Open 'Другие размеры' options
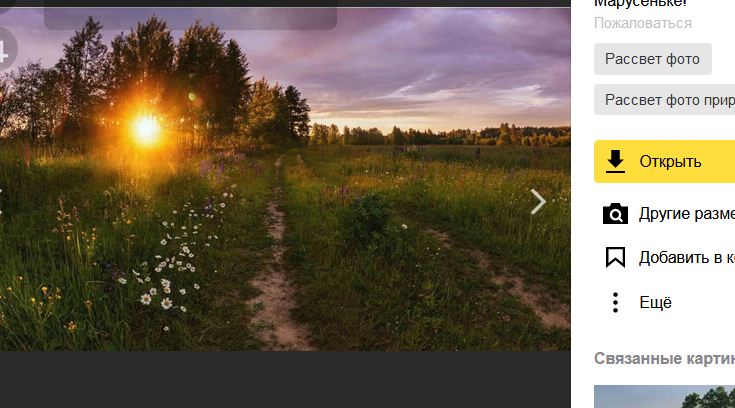 [669, 213]
